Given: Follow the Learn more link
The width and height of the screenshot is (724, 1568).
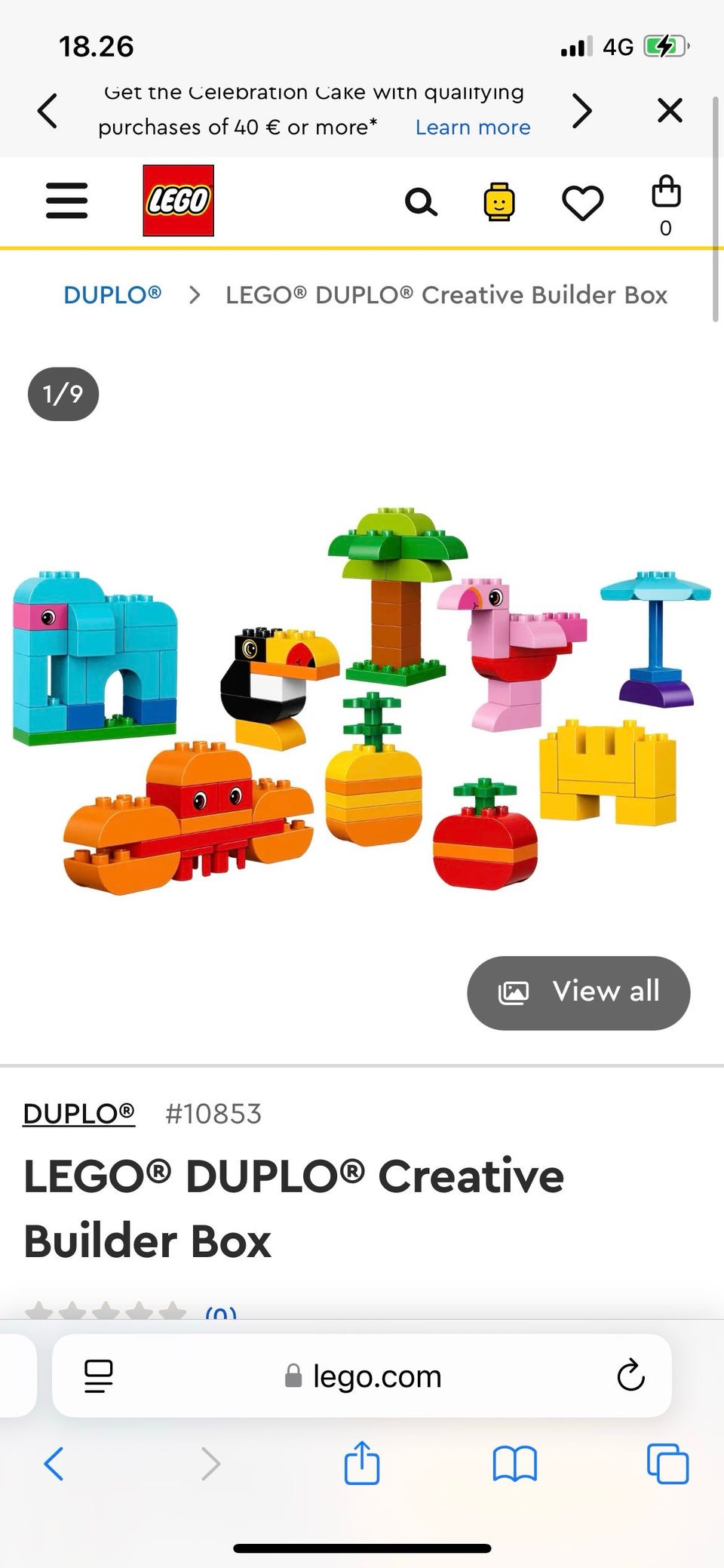Looking at the screenshot, I should 473,127.
